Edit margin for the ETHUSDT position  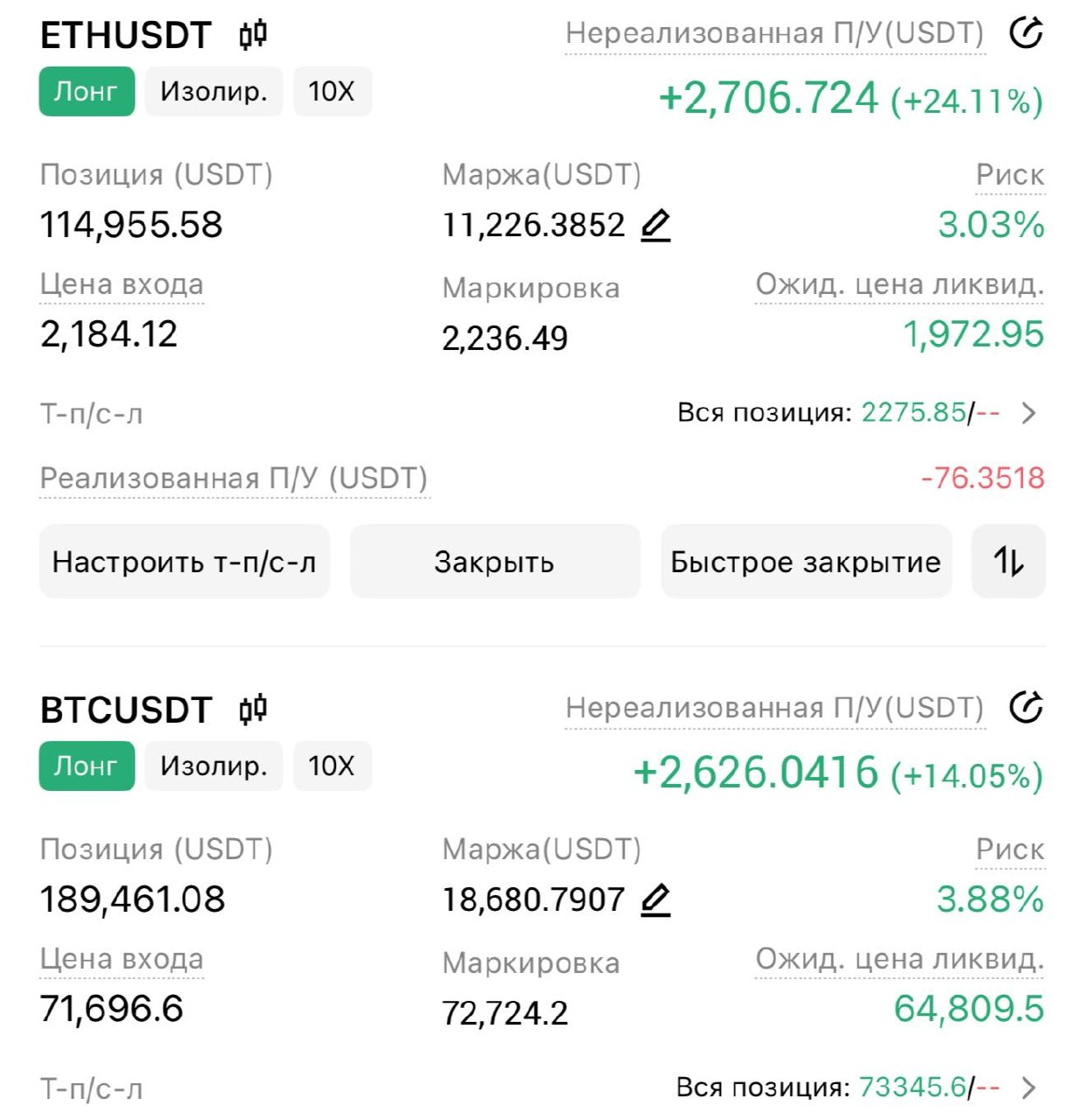click(655, 226)
